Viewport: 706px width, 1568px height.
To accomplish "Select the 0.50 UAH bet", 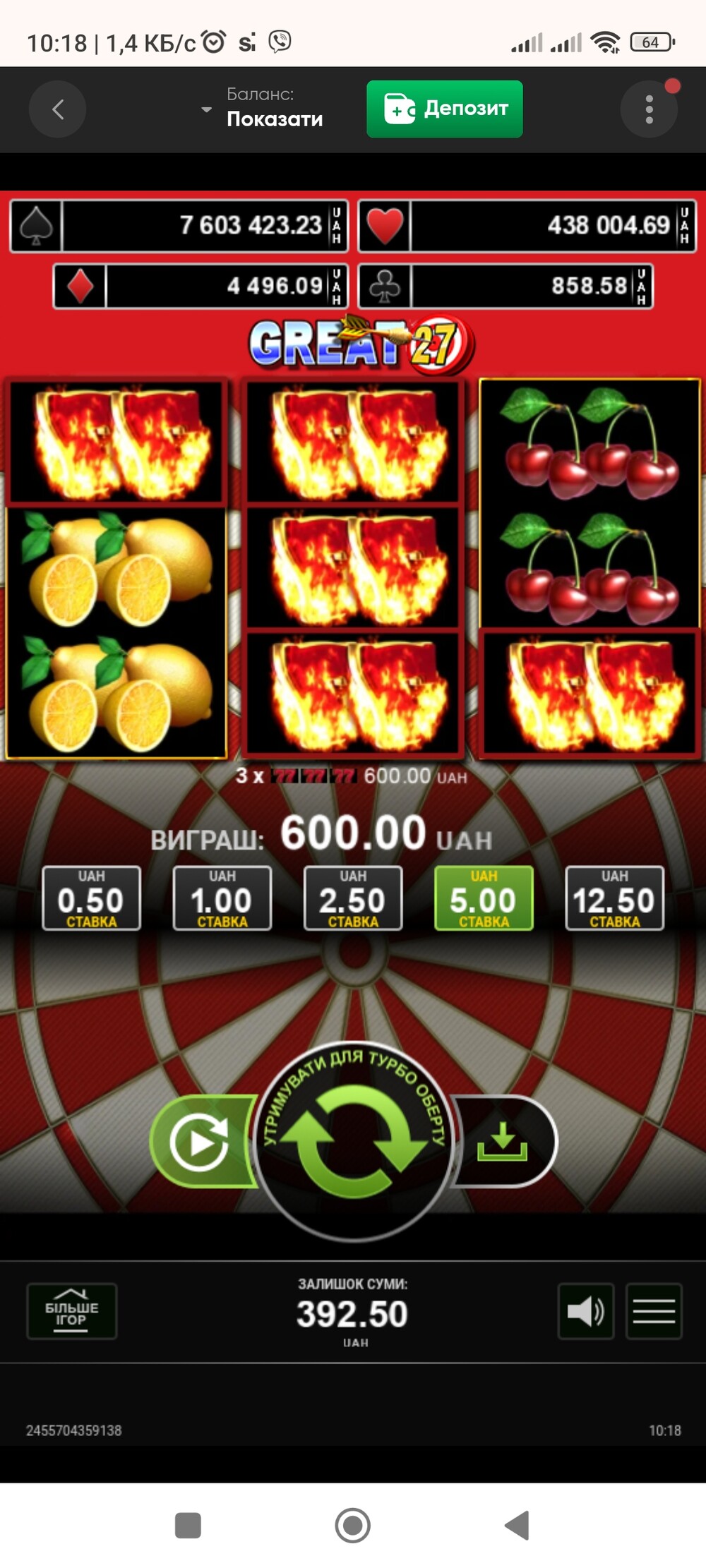I will 92,898.
